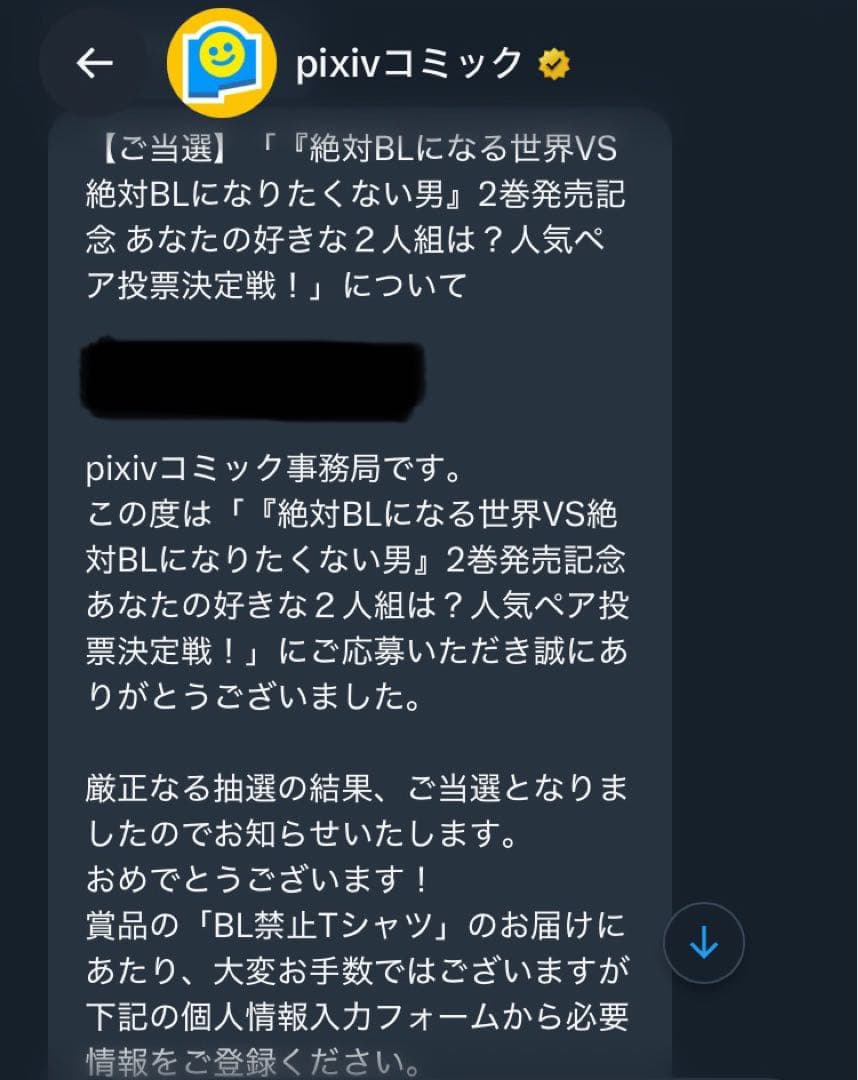
Task: Open pixivコミック profile picture
Action: [x=222, y=63]
